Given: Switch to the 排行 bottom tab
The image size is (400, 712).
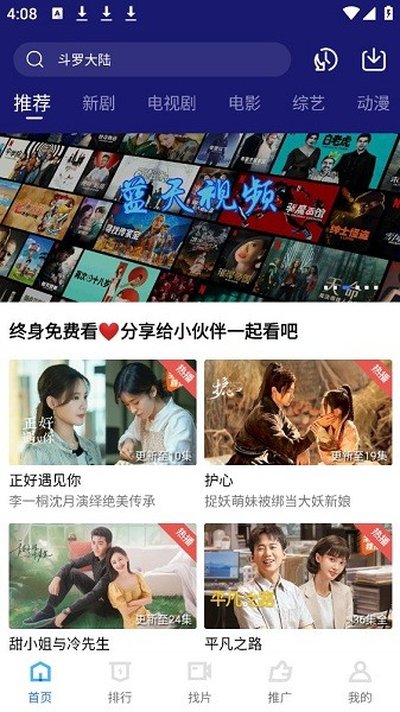Looking at the screenshot, I should 120,682.
